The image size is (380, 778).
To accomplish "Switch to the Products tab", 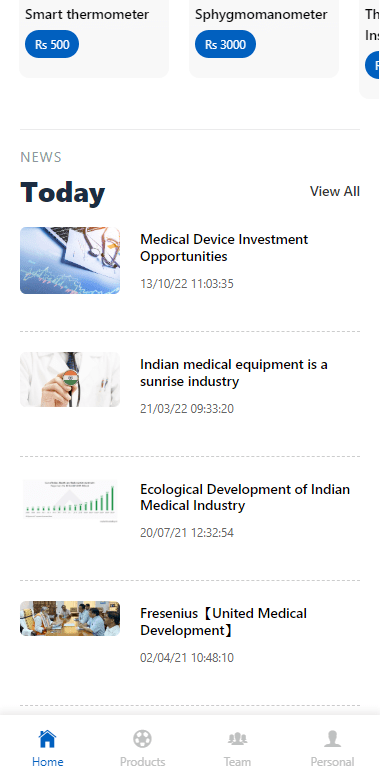I will 142,748.
